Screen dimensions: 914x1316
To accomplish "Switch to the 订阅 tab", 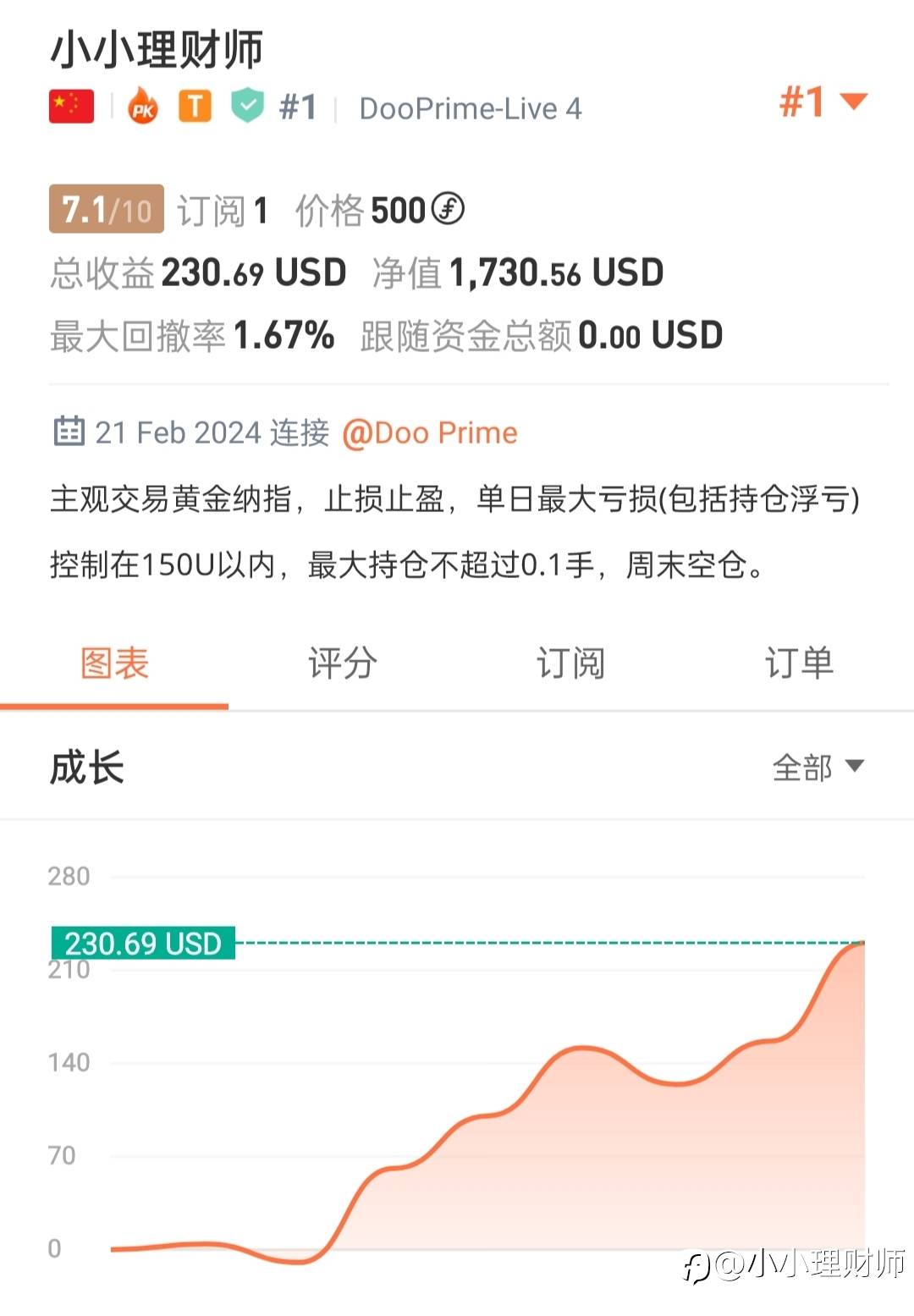I will coord(570,663).
